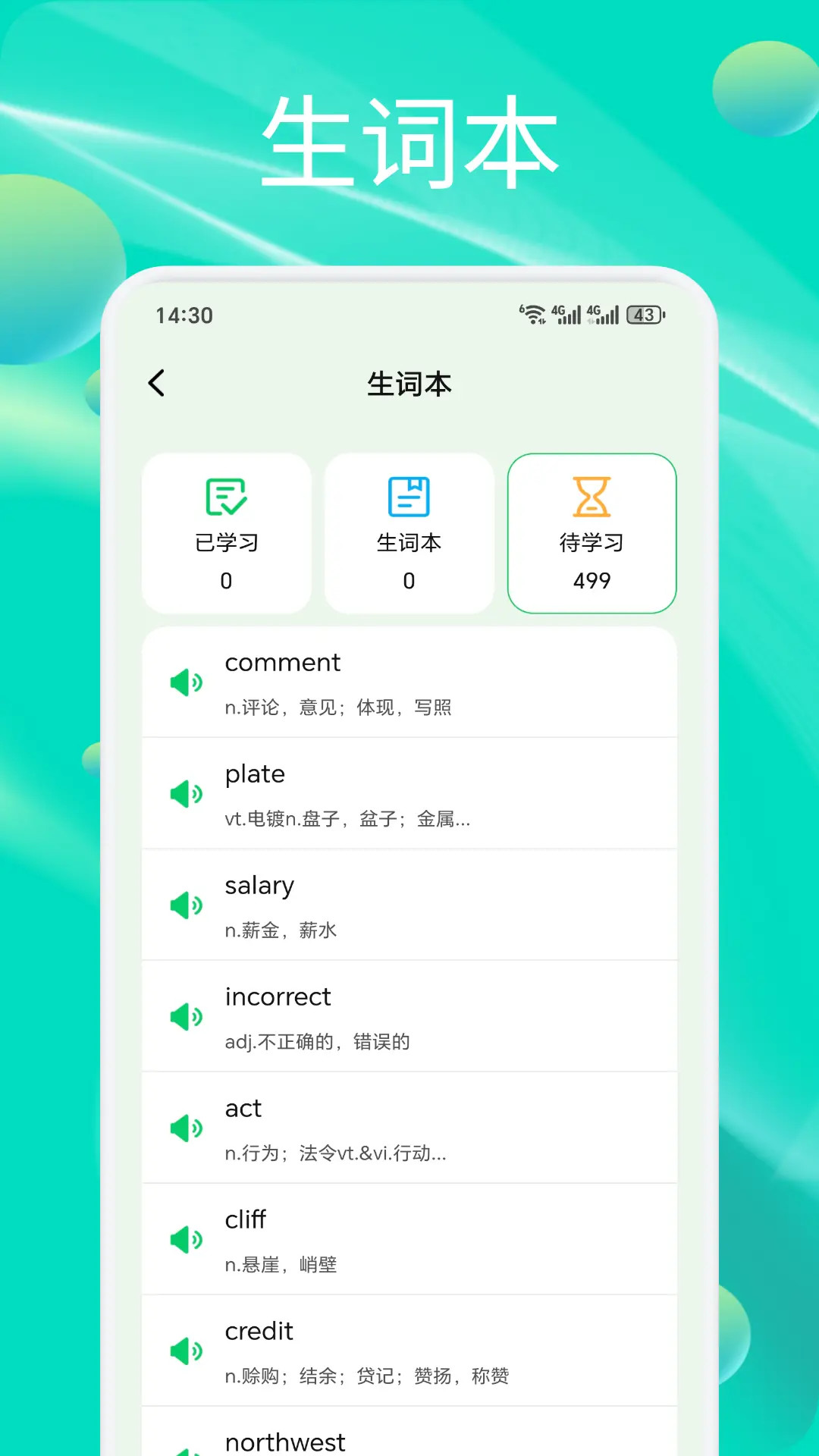Tap the battery indicator in the status bar

(x=644, y=314)
